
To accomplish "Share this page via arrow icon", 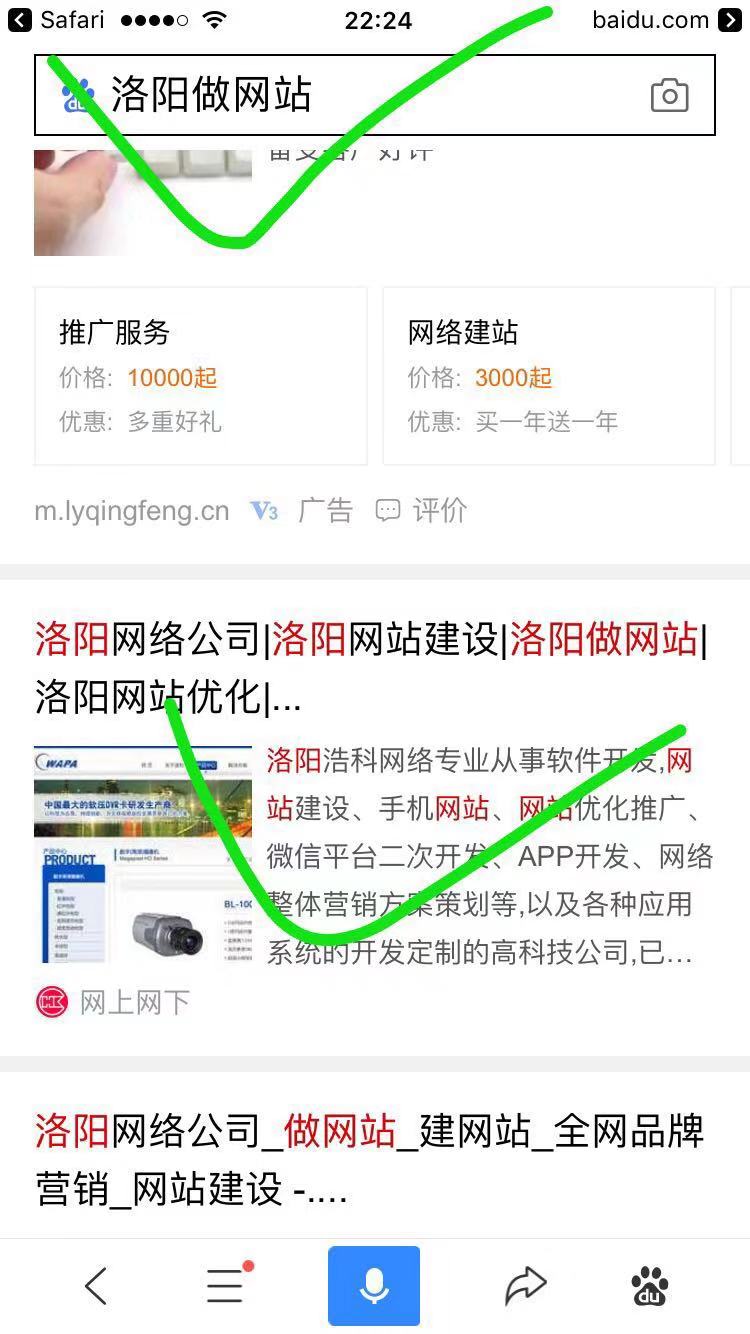I will [525, 1286].
